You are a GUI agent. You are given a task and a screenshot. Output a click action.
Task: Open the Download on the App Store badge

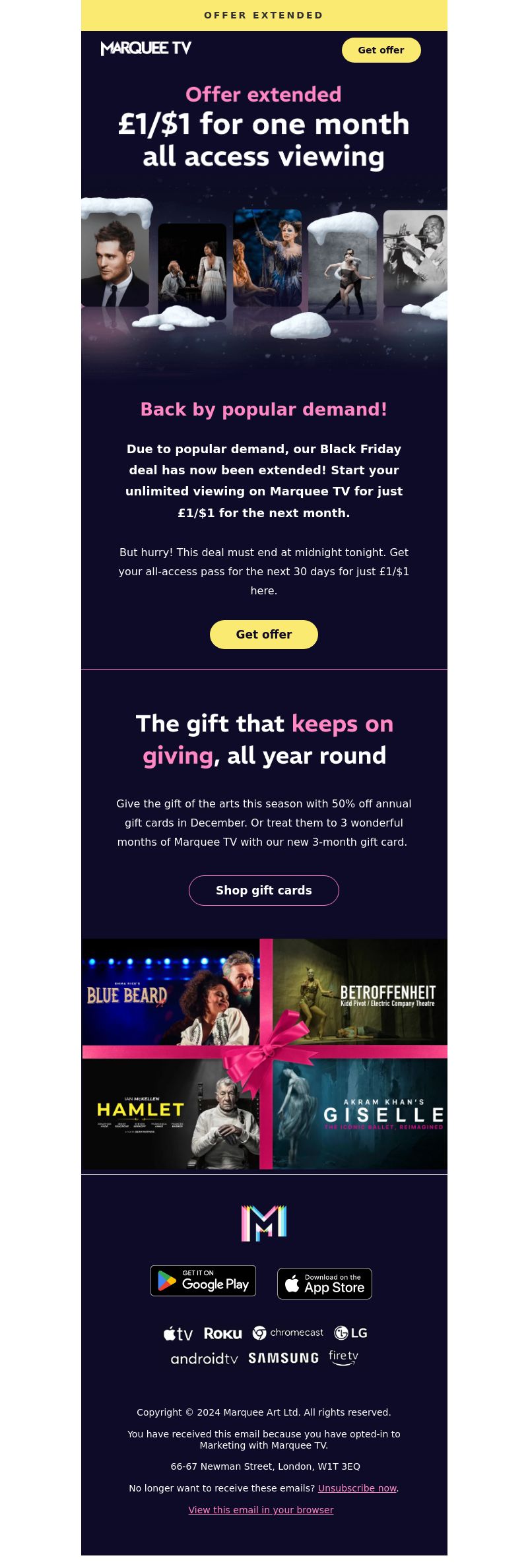324,1283
